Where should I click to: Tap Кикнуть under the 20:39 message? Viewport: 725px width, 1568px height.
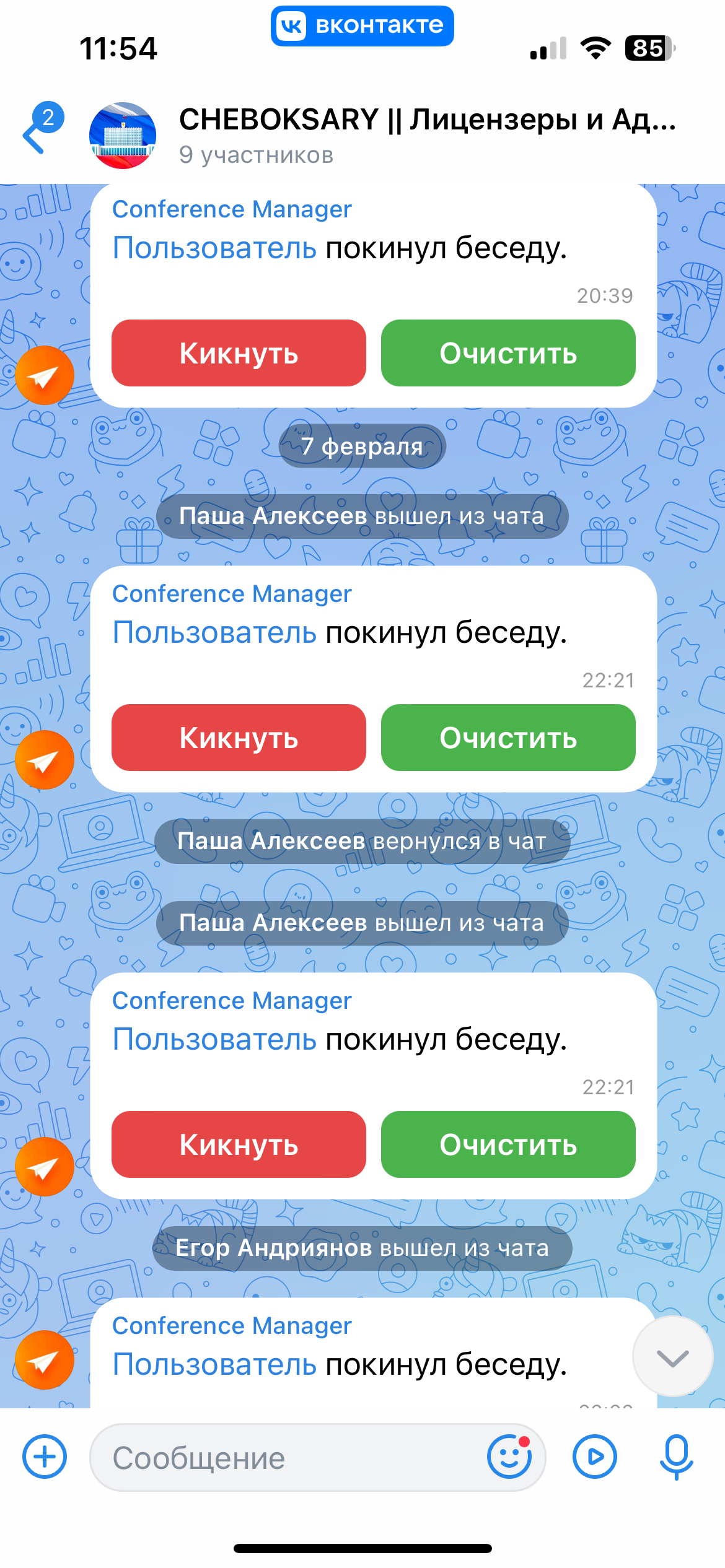click(239, 353)
